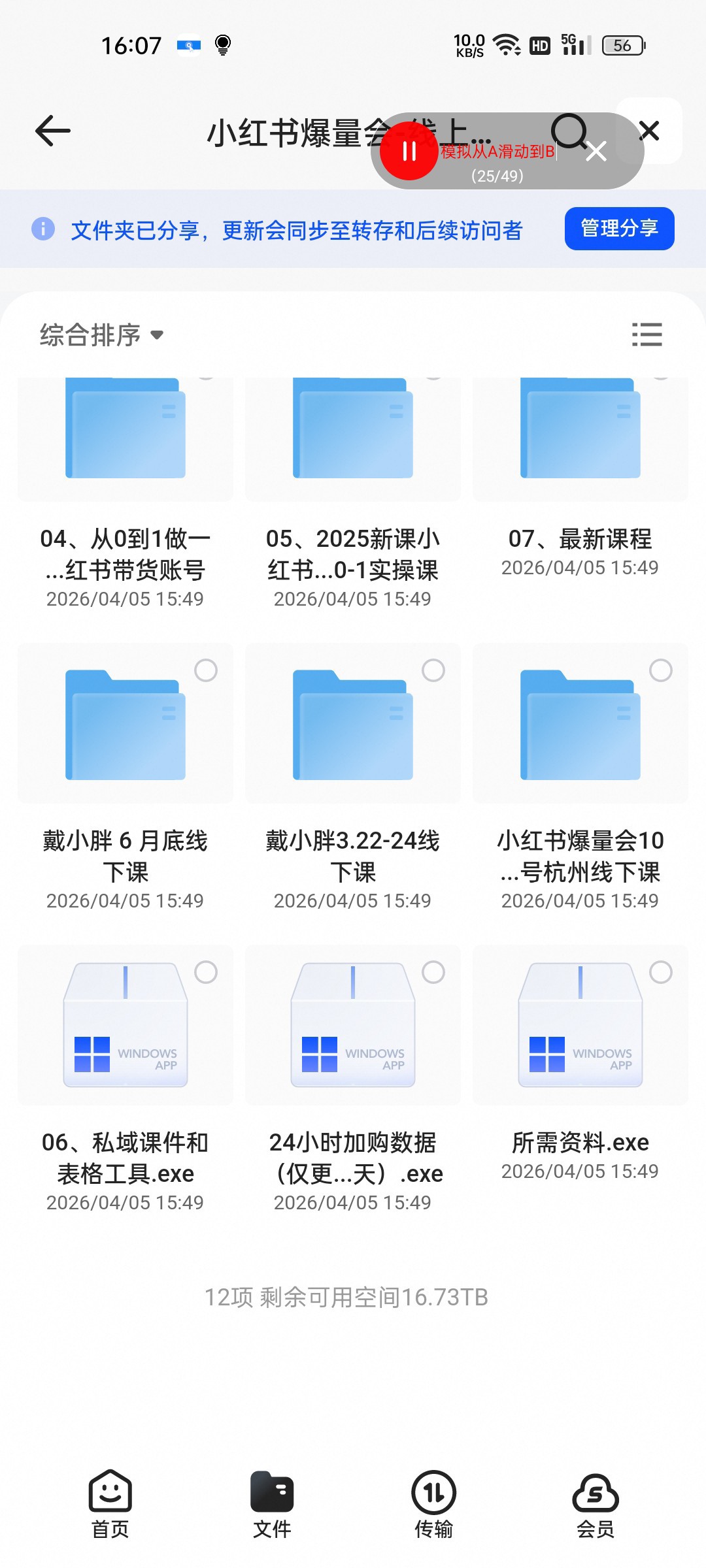The height and width of the screenshot is (1568, 706).
Task: Dismiss the floating swipe-simulation overlay
Action: 596,151
